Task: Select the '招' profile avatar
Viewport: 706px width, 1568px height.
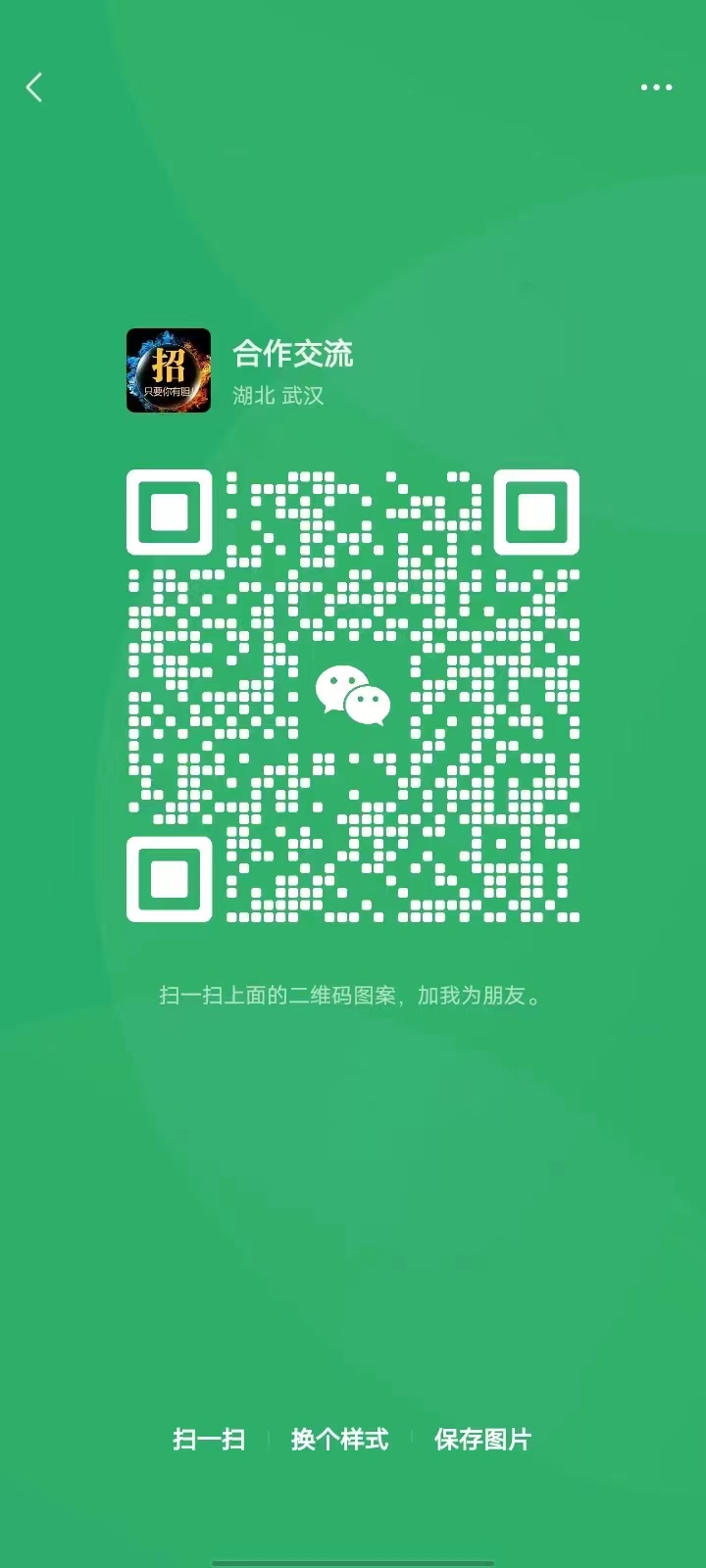Action: coord(169,372)
